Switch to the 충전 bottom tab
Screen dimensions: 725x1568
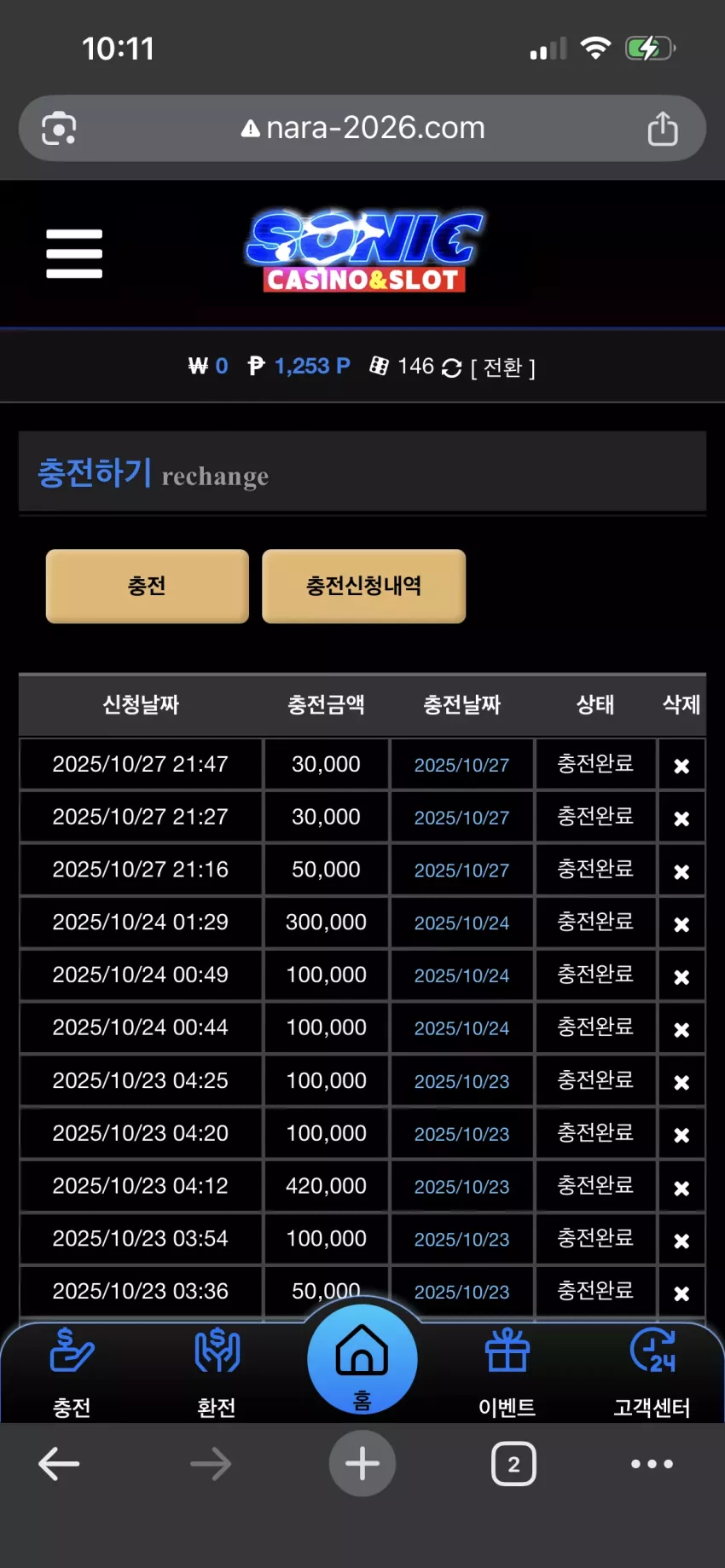[72, 1371]
